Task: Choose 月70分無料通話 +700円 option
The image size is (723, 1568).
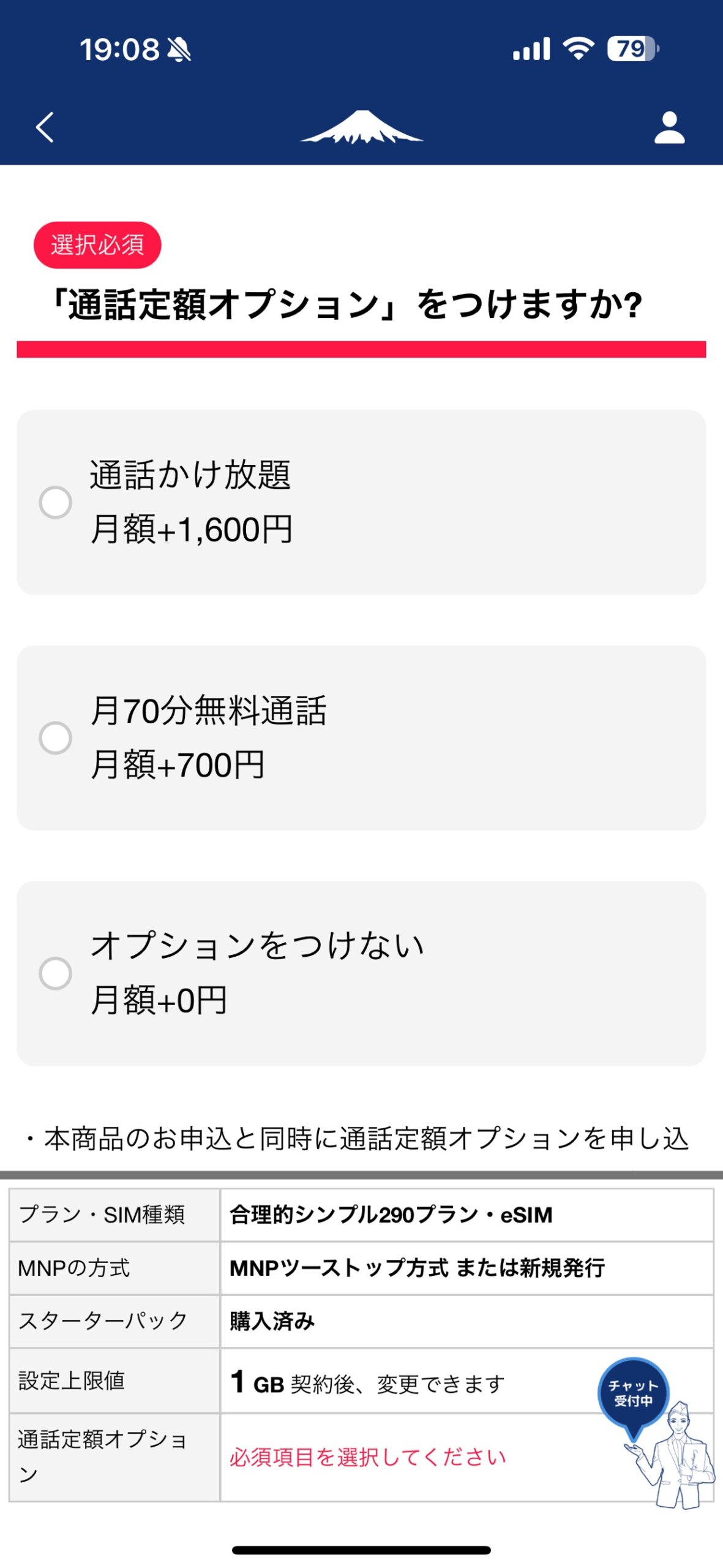Action: pyautogui.click(x=56, y=737)
